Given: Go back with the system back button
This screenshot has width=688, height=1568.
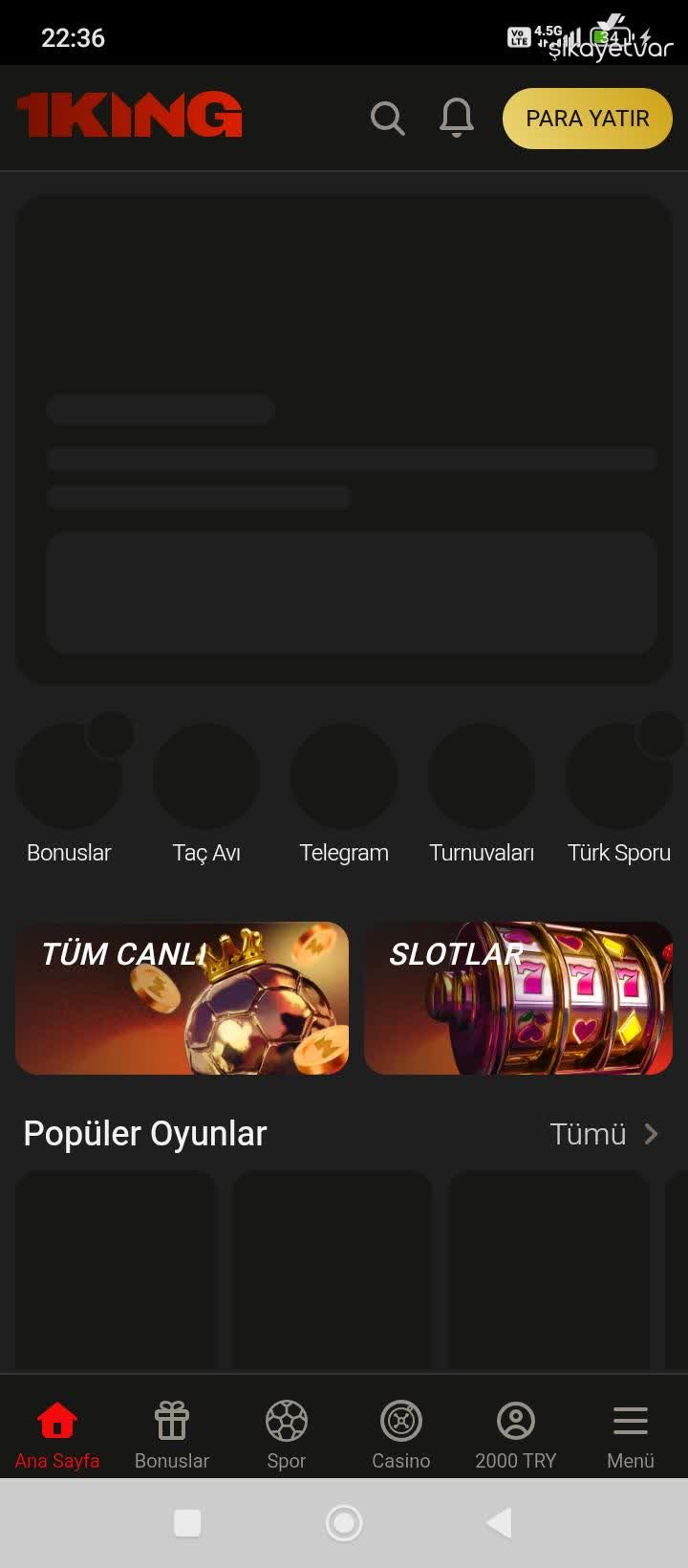Looking at the screenshot, I should [499, 1522].
